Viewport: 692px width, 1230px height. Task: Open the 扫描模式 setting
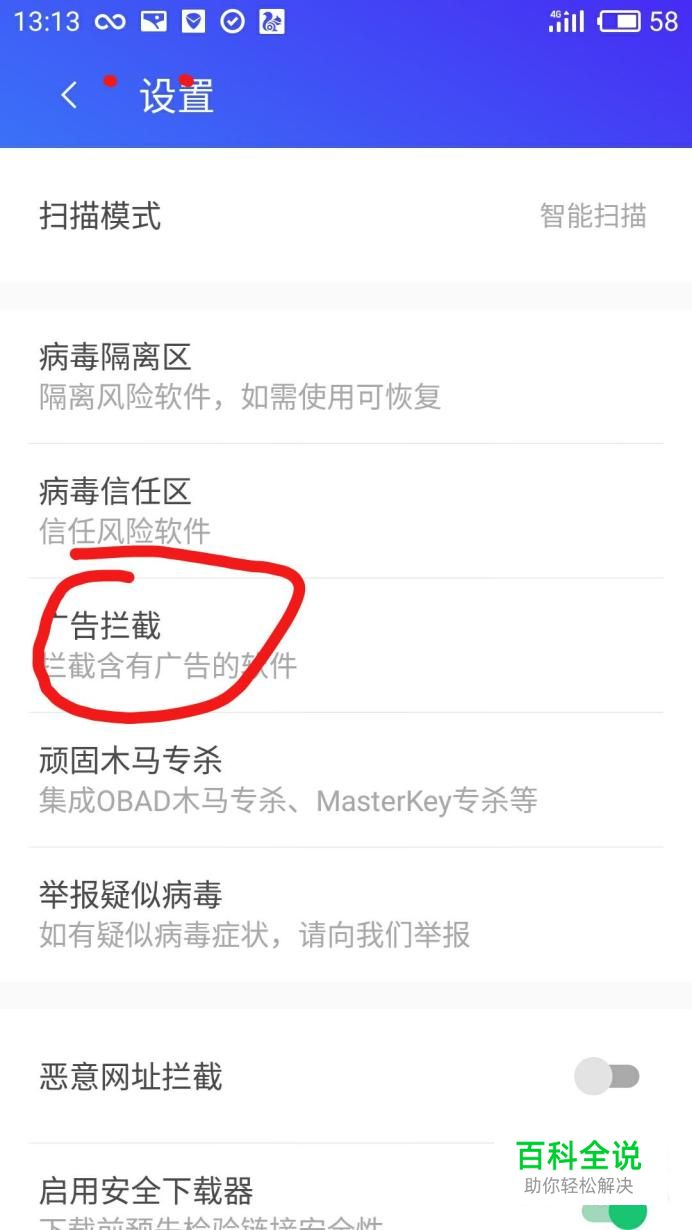point(346,216)
